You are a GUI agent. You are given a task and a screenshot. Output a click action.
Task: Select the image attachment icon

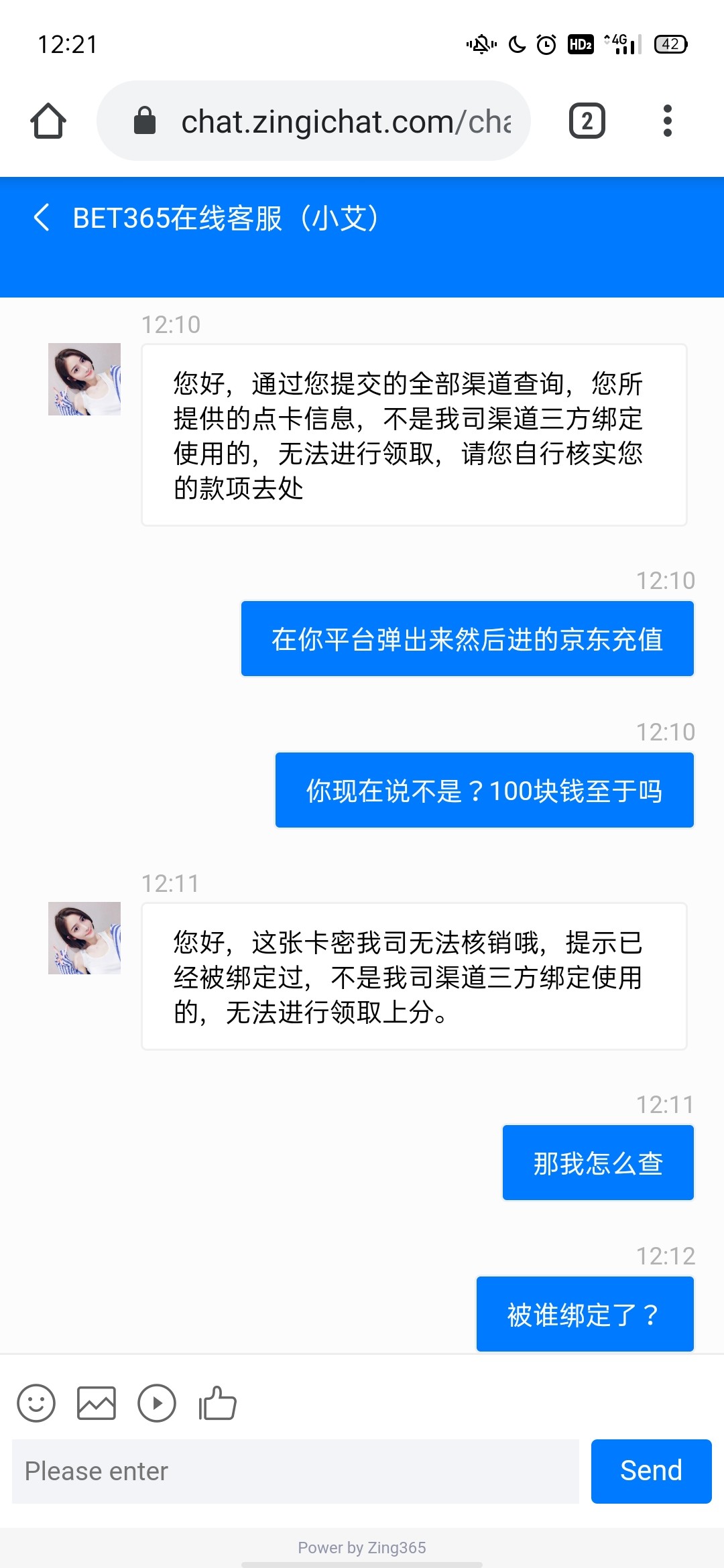[x=97, y=1404]
